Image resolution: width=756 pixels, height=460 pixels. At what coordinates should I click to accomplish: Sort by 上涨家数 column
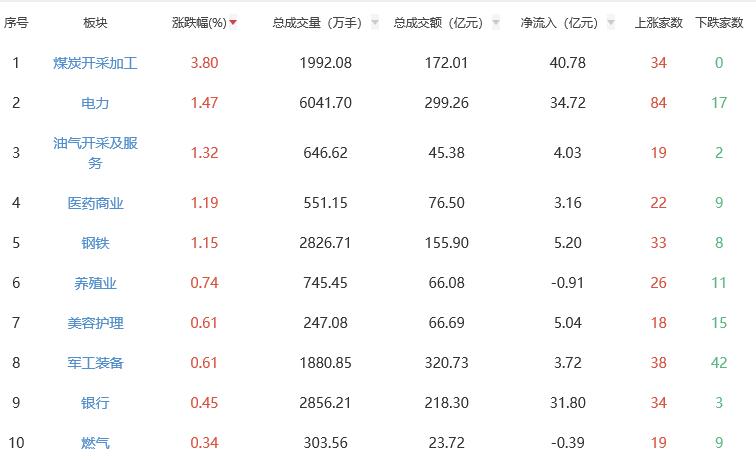pos(658,22)
